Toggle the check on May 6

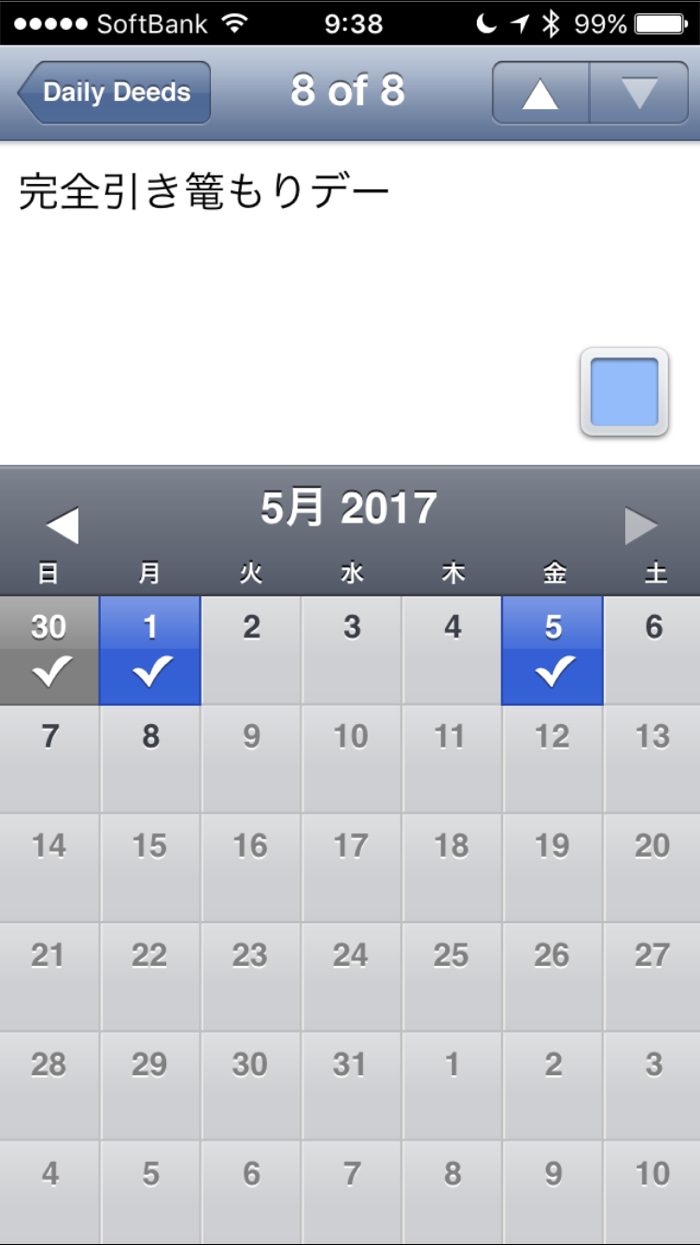coord(653,650)
